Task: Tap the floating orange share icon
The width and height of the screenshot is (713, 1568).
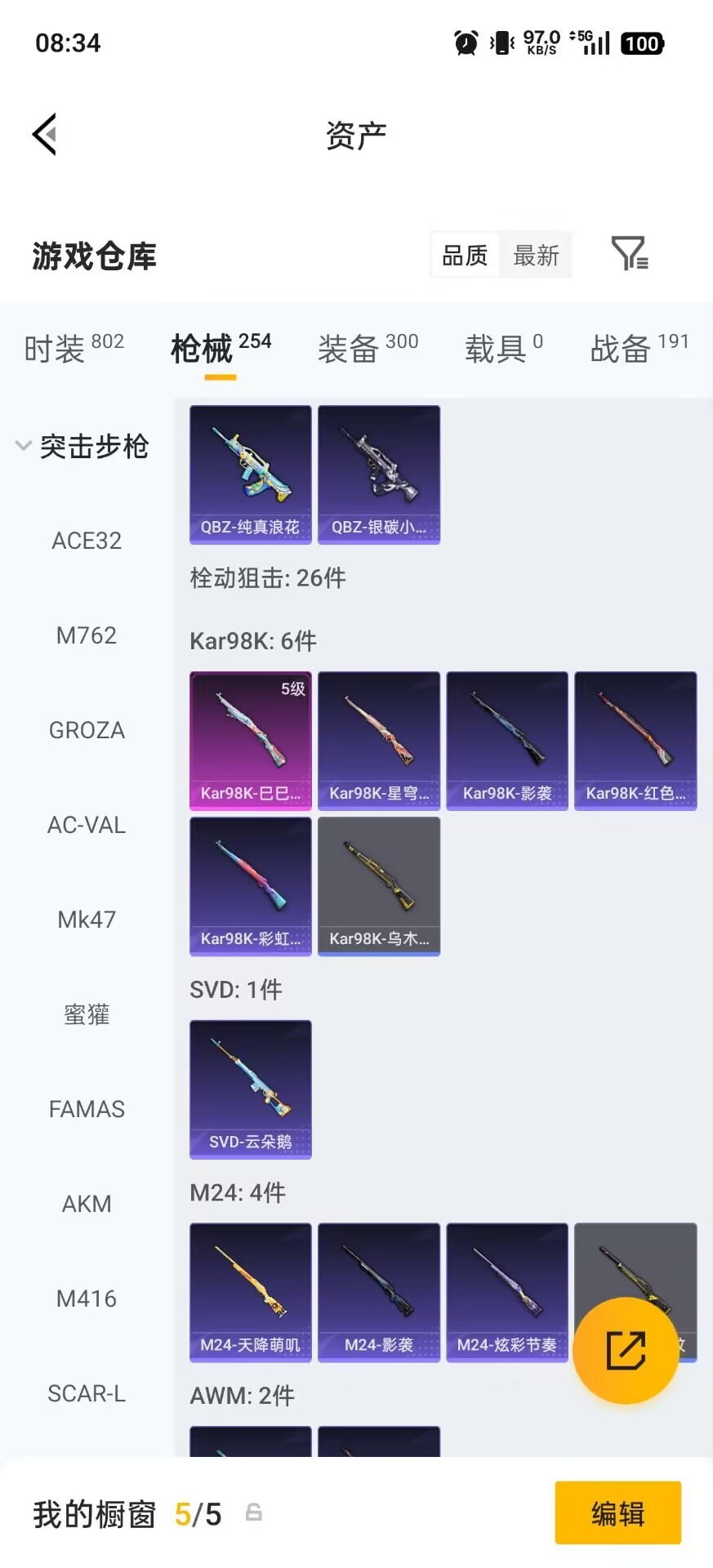Action: coord(626,1347)
